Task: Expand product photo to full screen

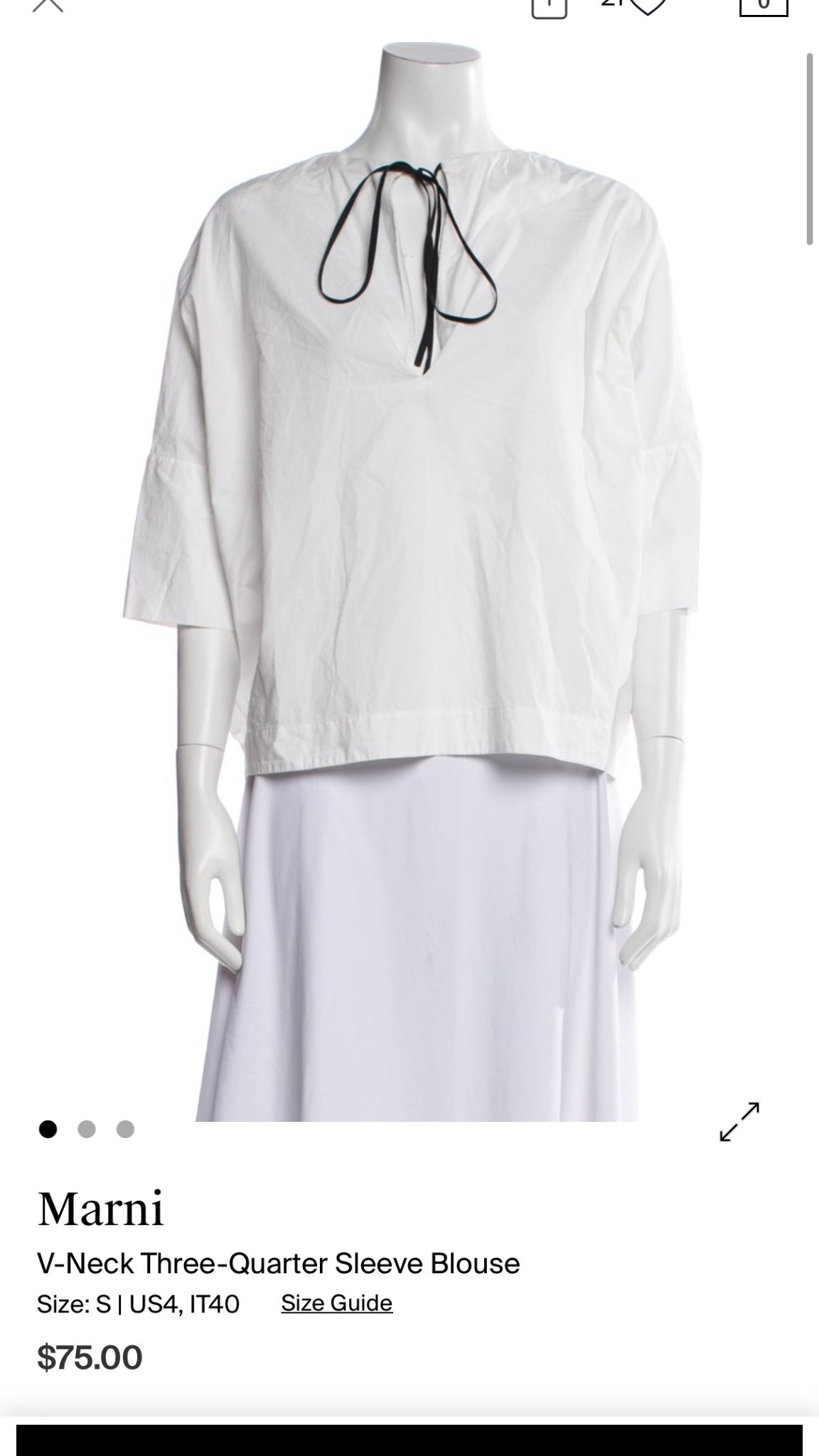Action: point(739,1121)
